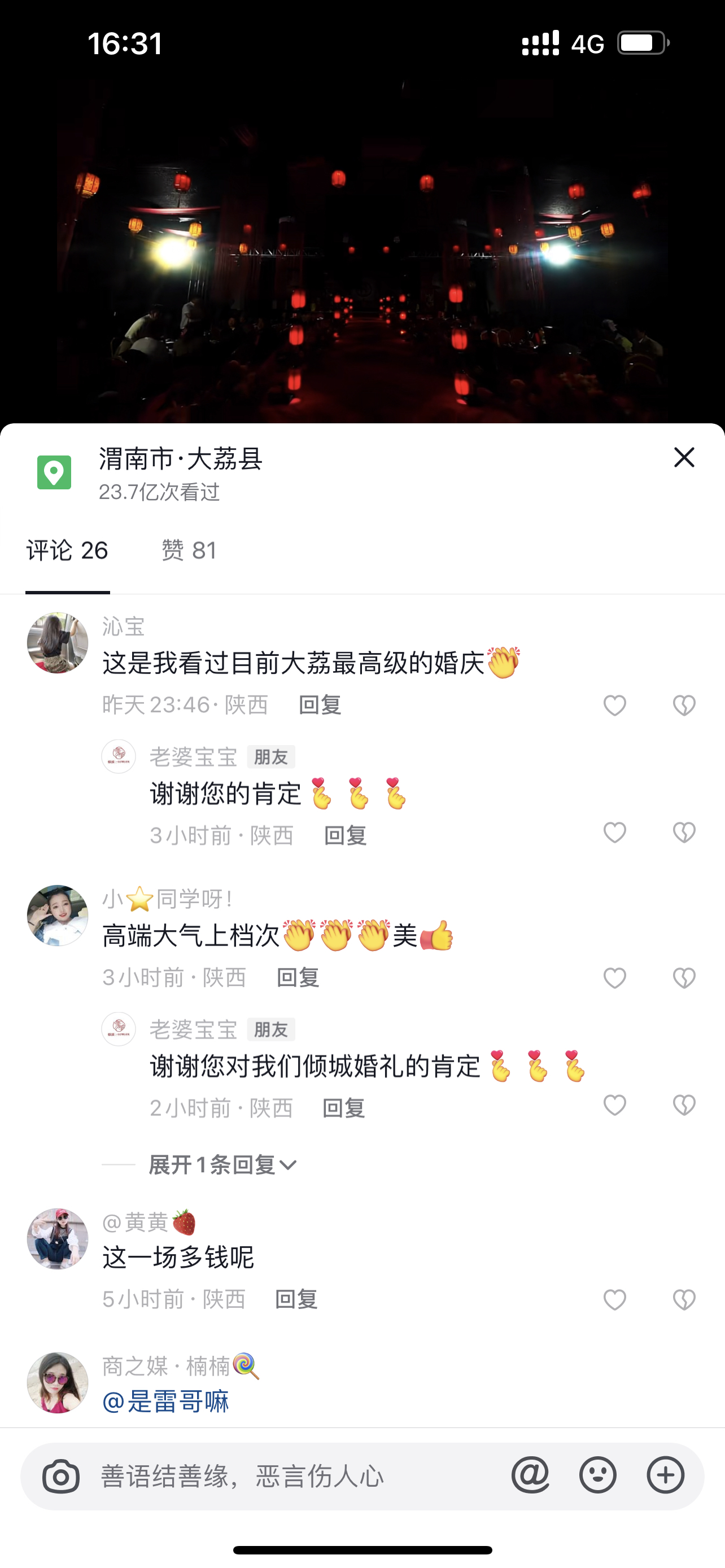Open the plus attachments icon

click(x=665, y=1475)
